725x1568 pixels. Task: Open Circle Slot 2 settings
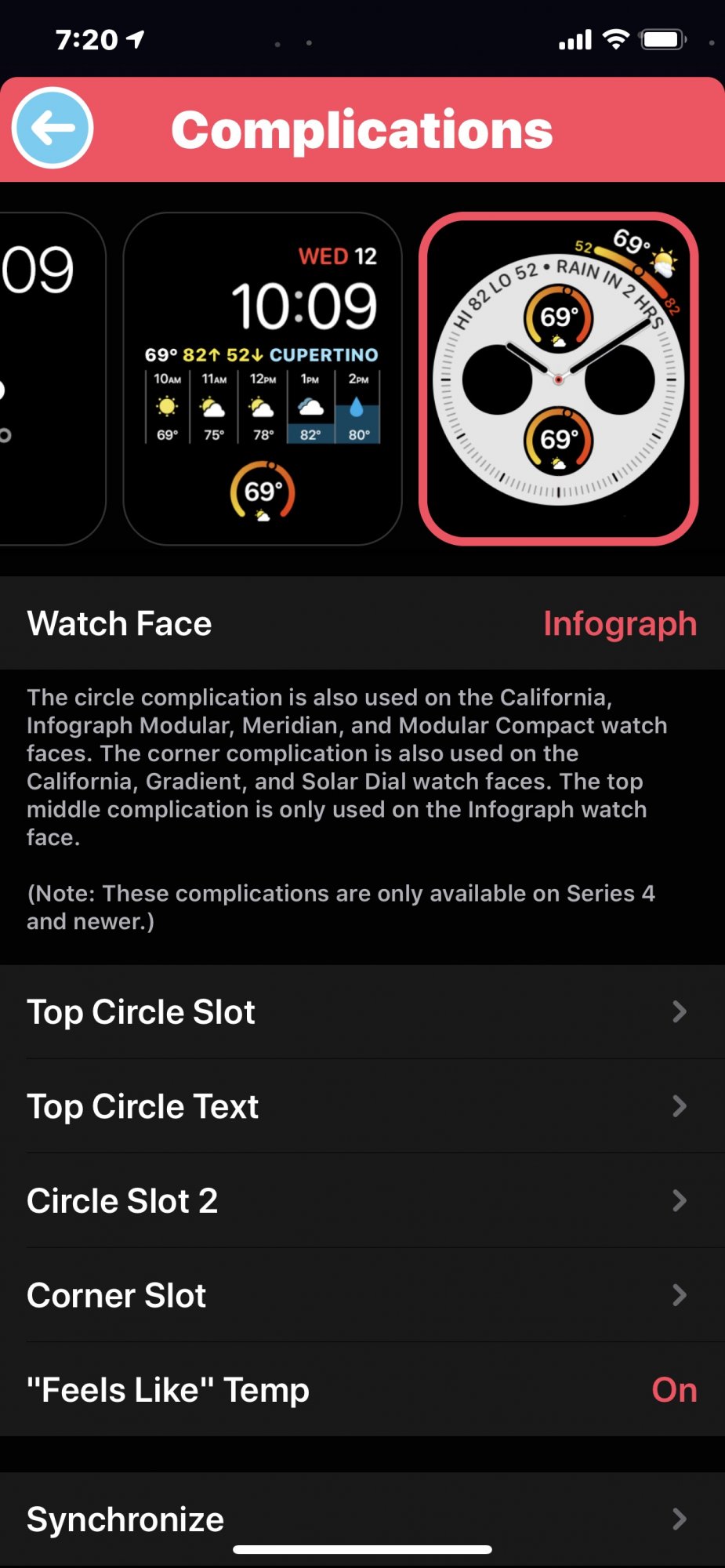362,1200
